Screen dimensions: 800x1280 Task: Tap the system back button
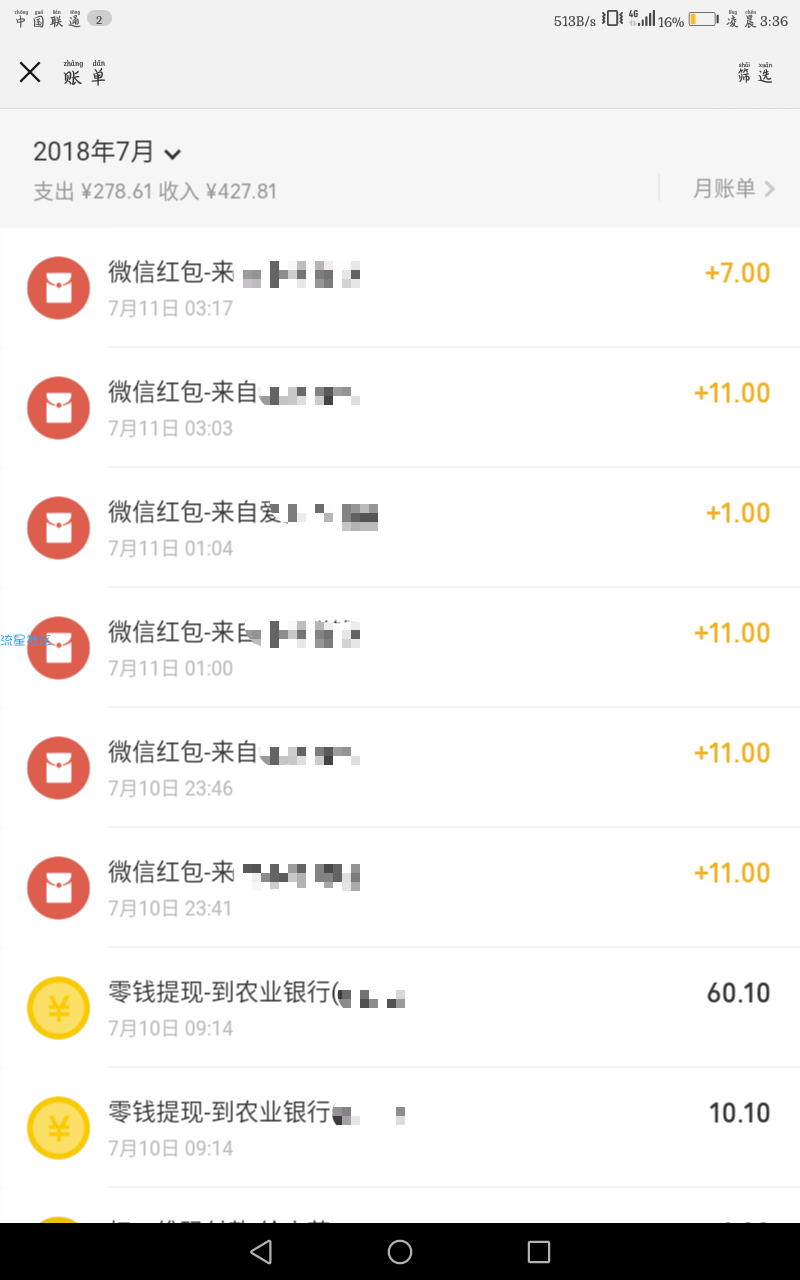click(x=261, y=1252)
